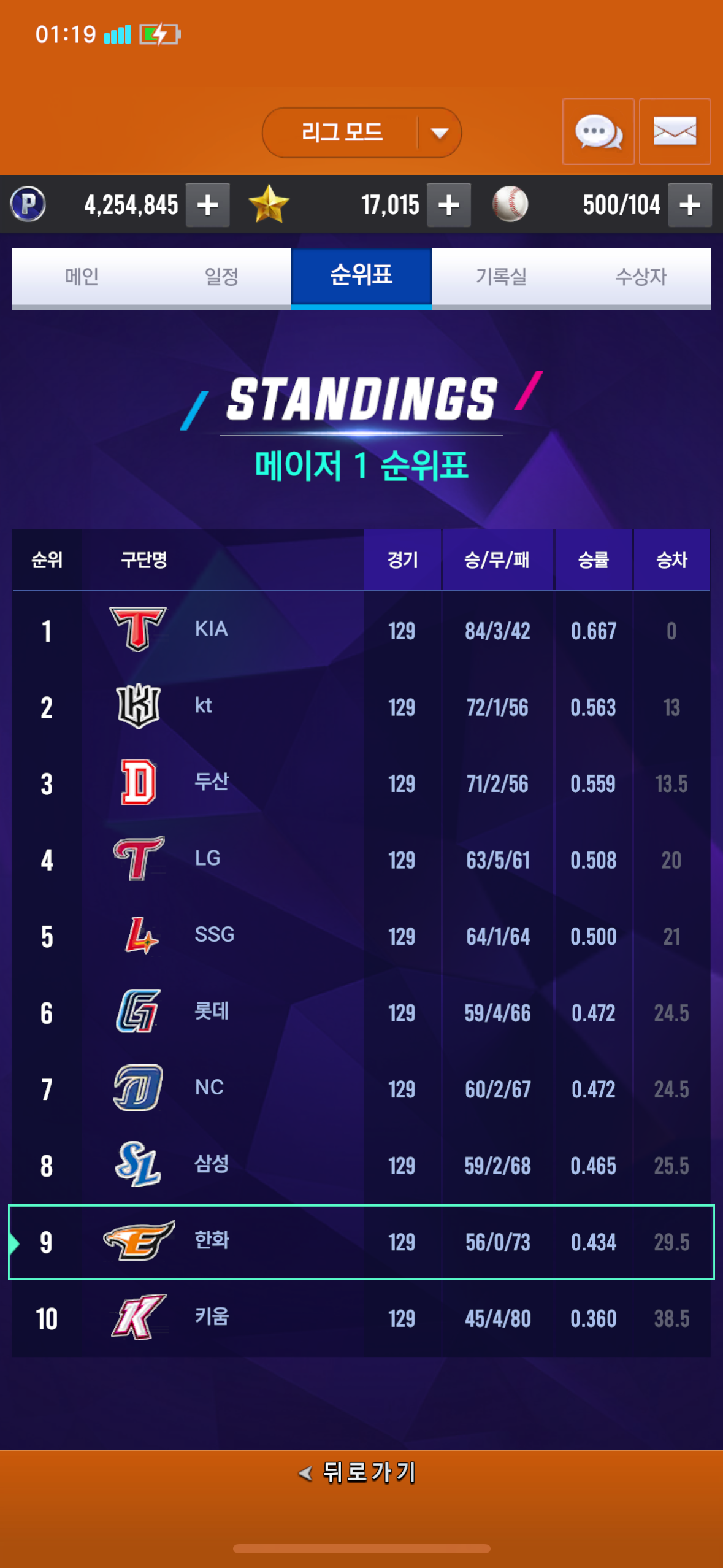The height and width of the screenshot is (1568, 723).
Task: Select the 순위표 tab
Action: coord(361,277)
